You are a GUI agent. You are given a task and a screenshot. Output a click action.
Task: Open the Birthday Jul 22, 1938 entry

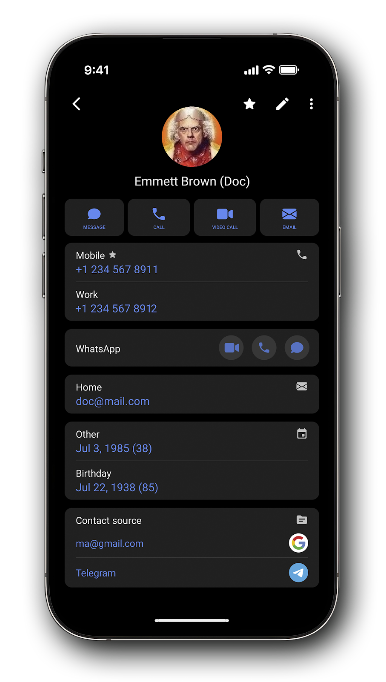click(x=191, y=481)
